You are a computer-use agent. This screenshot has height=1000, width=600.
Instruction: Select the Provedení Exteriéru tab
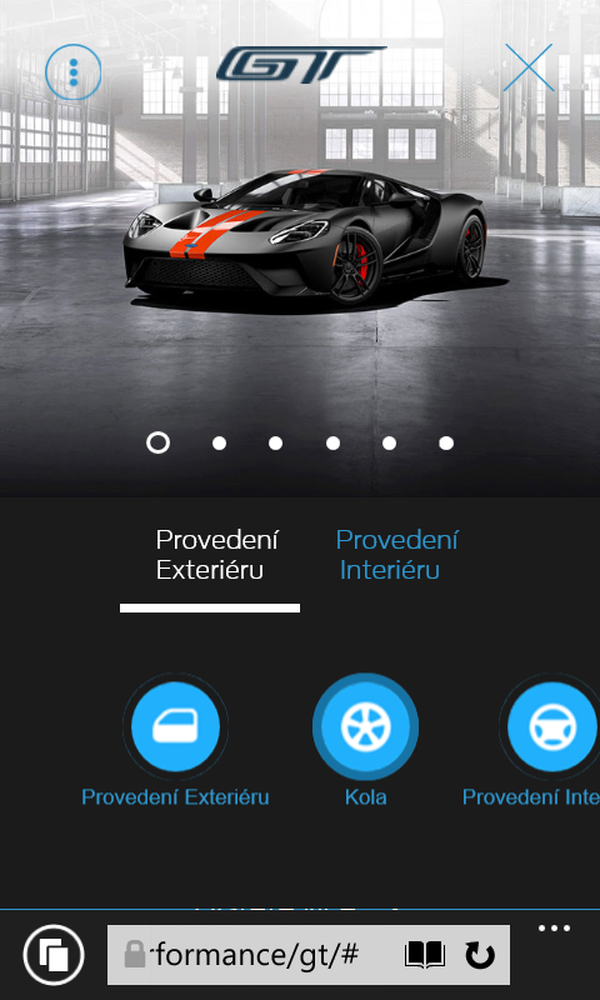(217, 555)
